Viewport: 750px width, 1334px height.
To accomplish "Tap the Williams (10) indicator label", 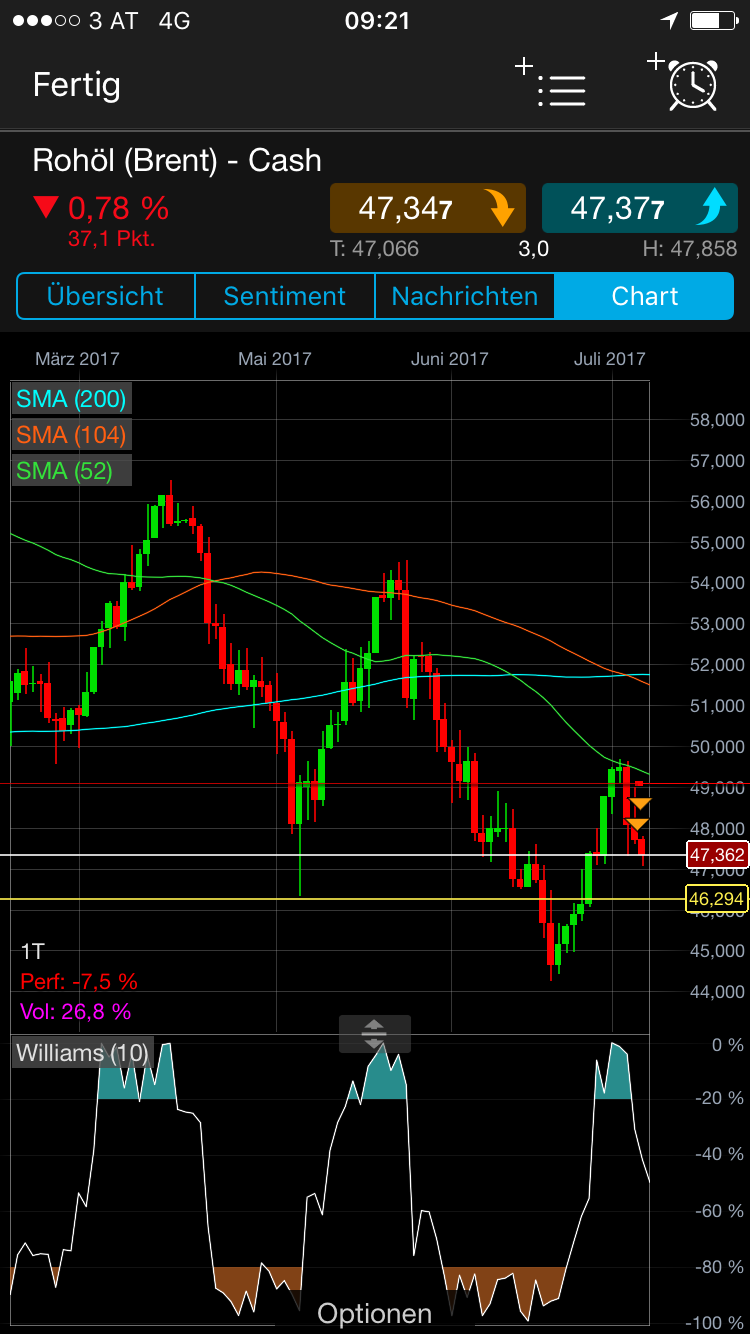I will [x=82, y=1053].
